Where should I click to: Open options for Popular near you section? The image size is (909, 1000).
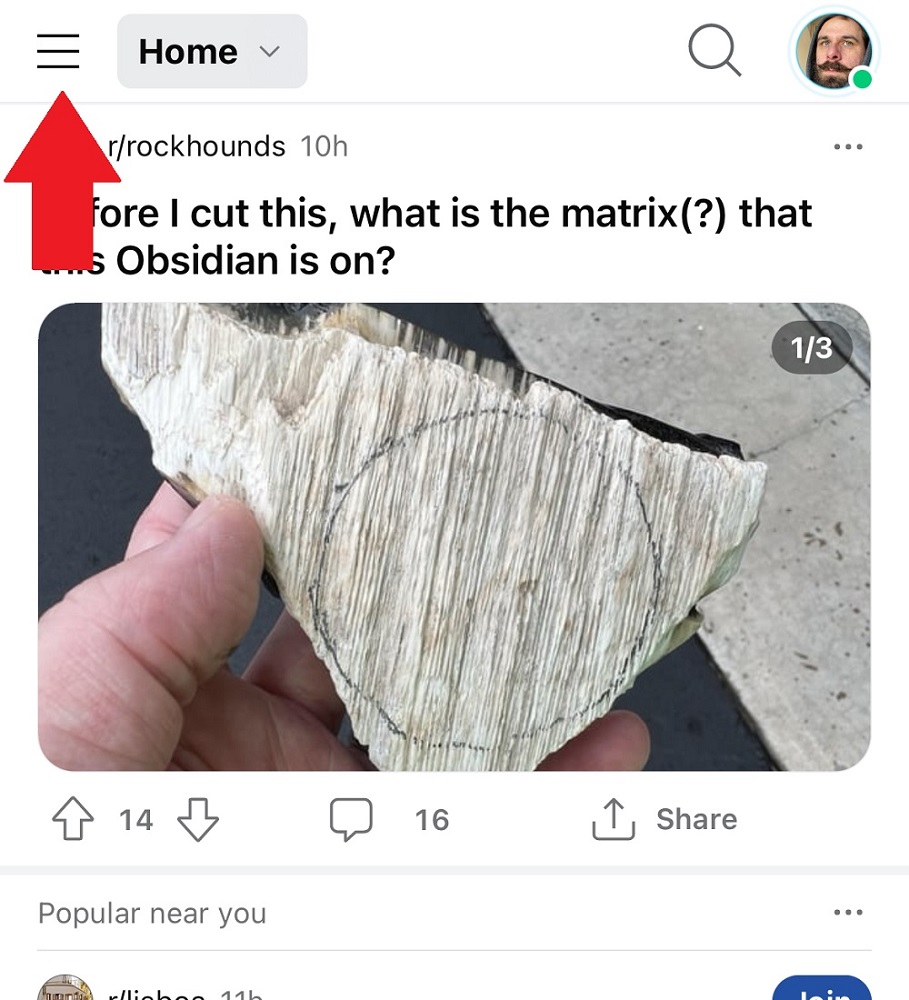[848, 912]
